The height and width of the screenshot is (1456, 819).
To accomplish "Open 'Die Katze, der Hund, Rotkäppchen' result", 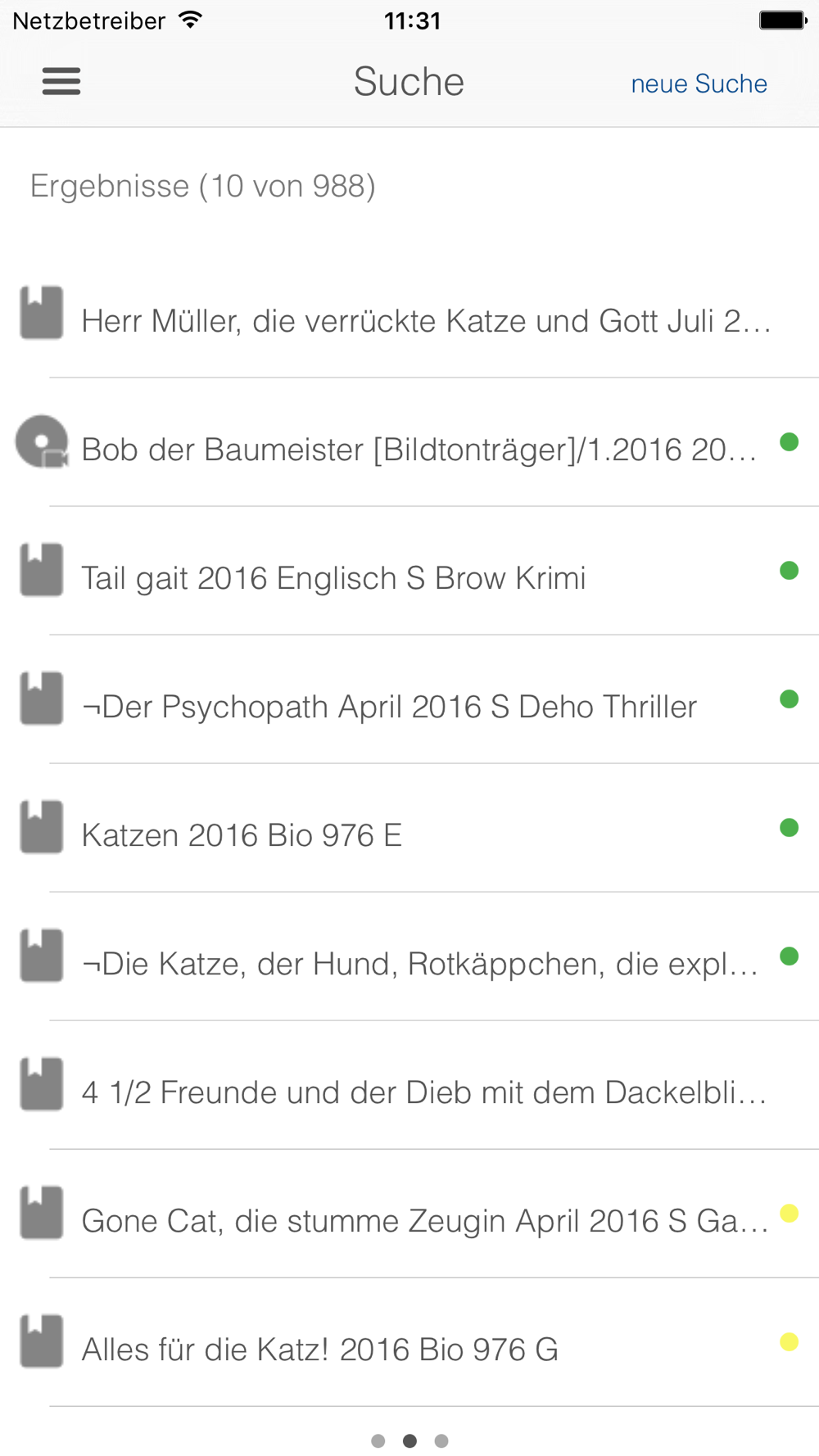I will click(409, 956).
